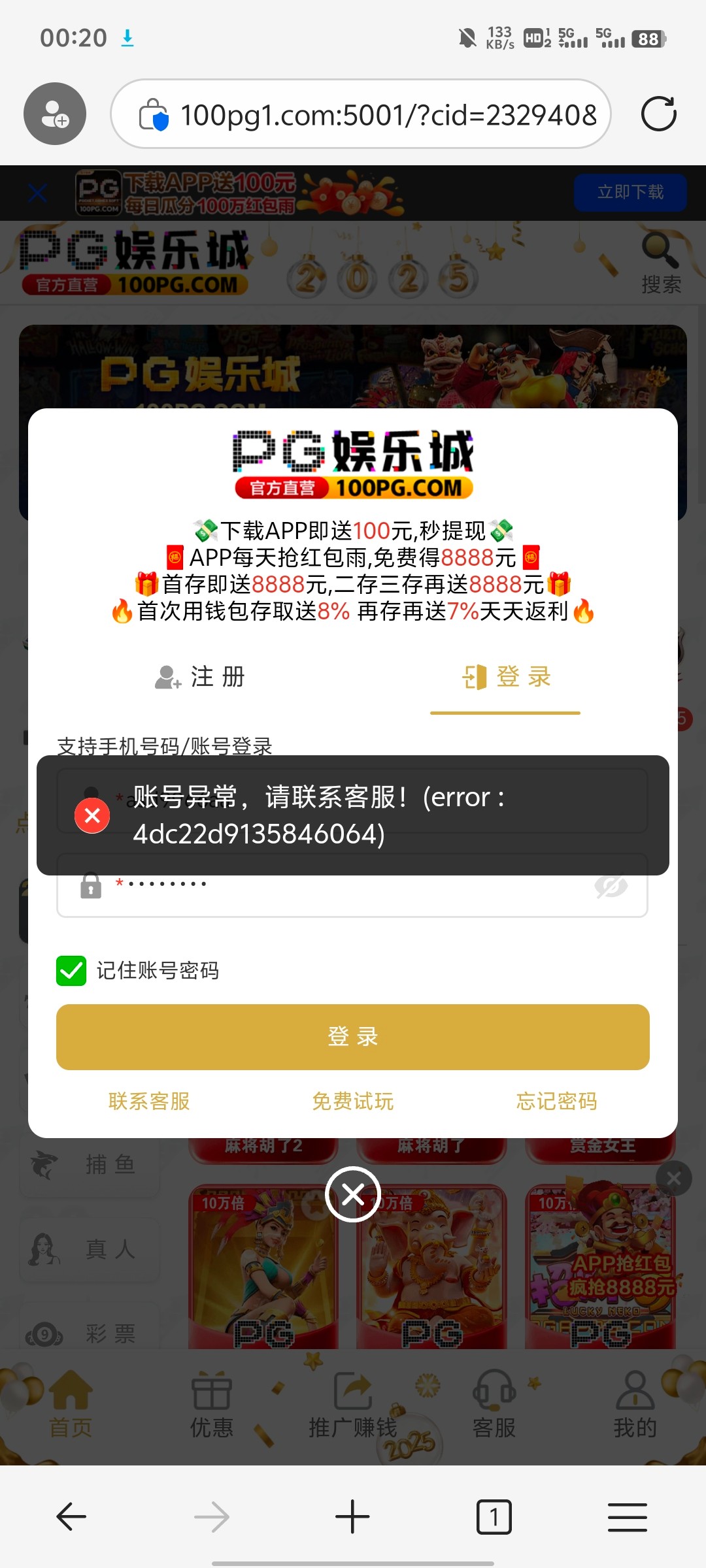706x1568 pixels.
Task: Tap 立即下载 to download the app
Action: (630, 192)
